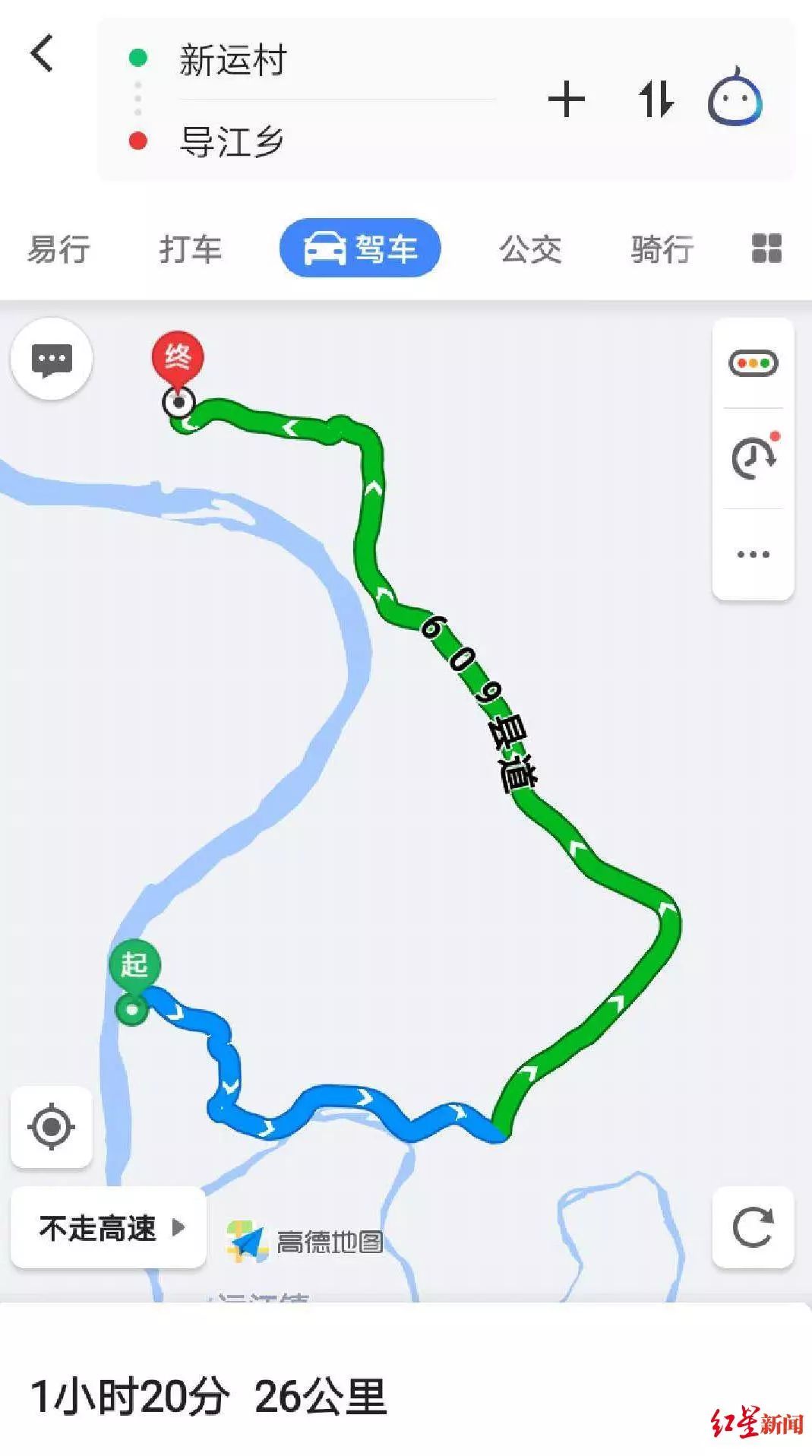The height and width of the screenshot is (1456, 812).
Task: Select the 驾车 driving tab
Action: pos(360,248)
